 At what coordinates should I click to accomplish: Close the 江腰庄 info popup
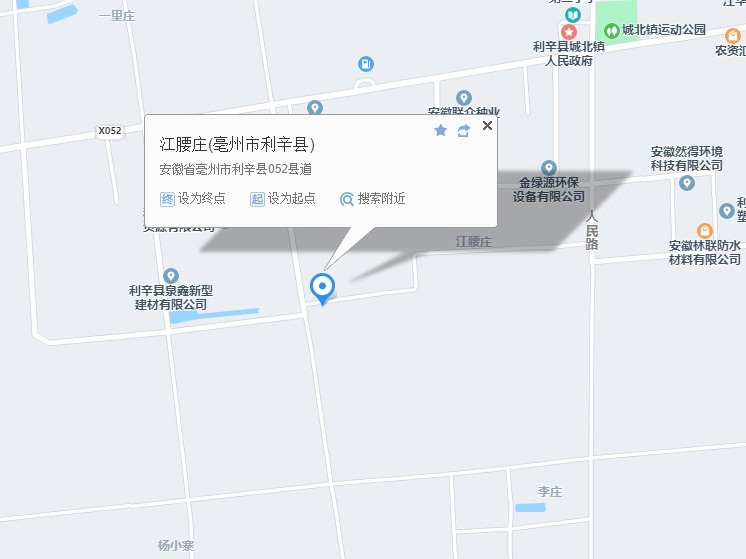[x=487, y=126]
